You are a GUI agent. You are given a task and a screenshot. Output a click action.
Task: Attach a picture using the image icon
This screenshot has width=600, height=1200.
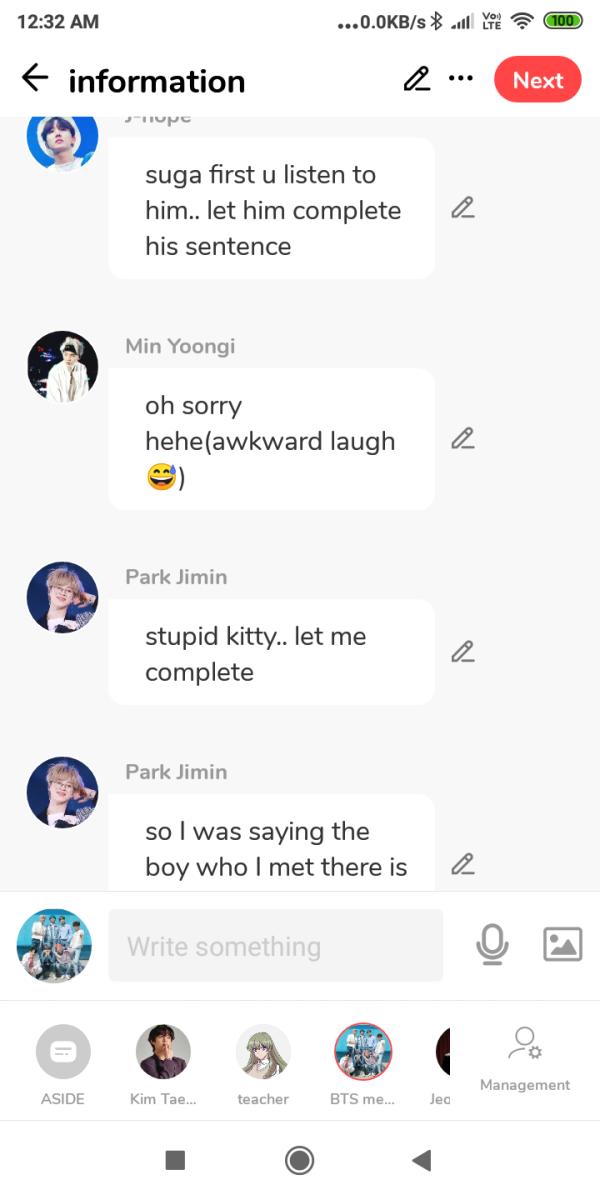pyautogui.click(x=562, y=944)
